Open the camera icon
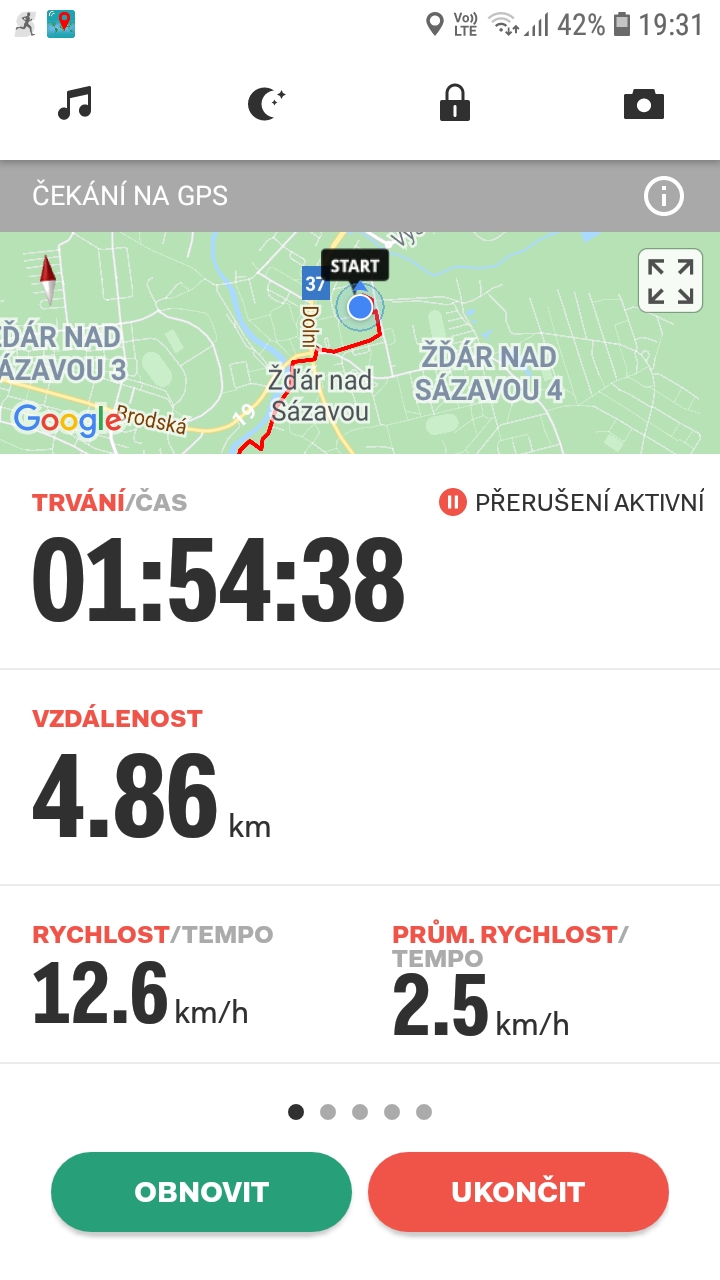Viewport: 720px width, 1280px height. (x=643, y=104)
